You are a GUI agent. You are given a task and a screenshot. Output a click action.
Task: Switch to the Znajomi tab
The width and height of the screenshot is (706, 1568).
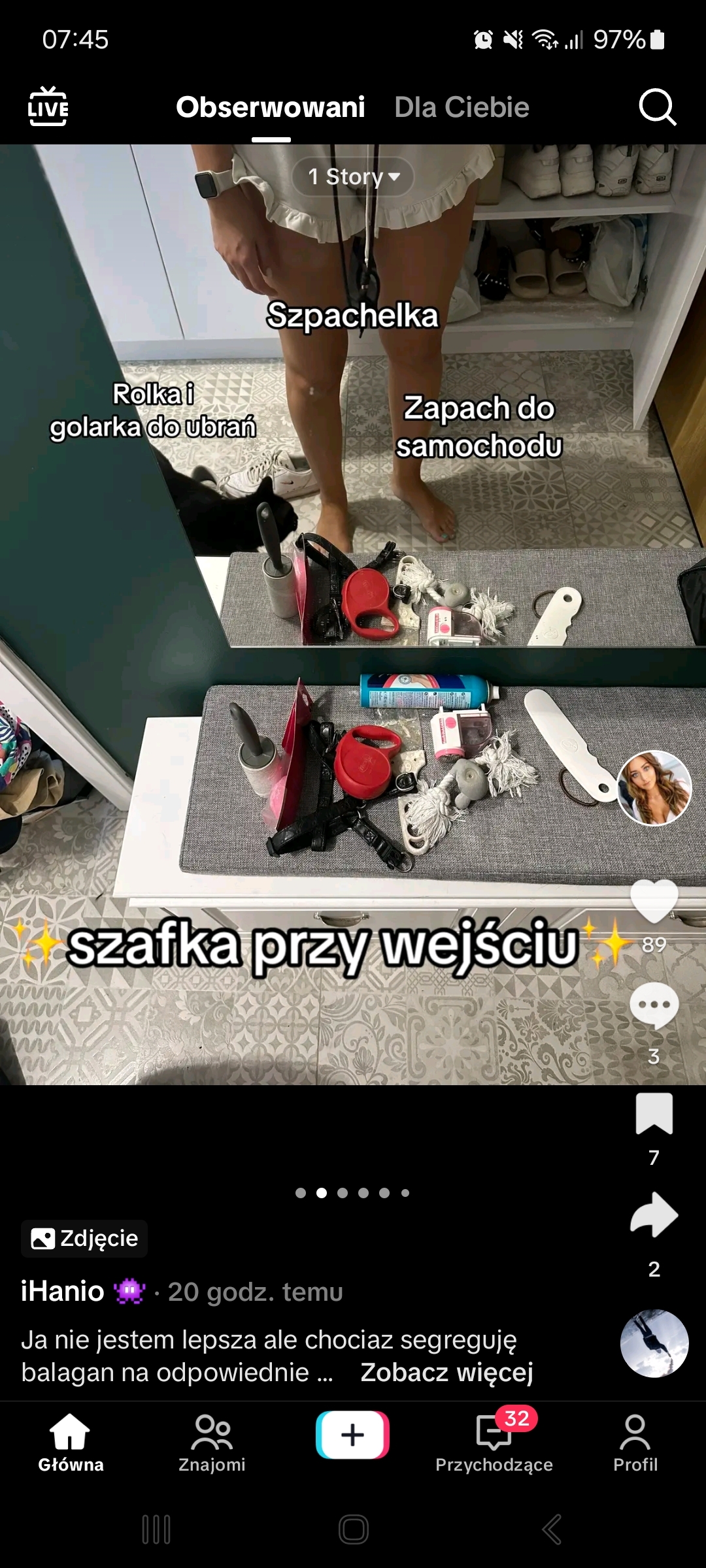[212, 1443]
